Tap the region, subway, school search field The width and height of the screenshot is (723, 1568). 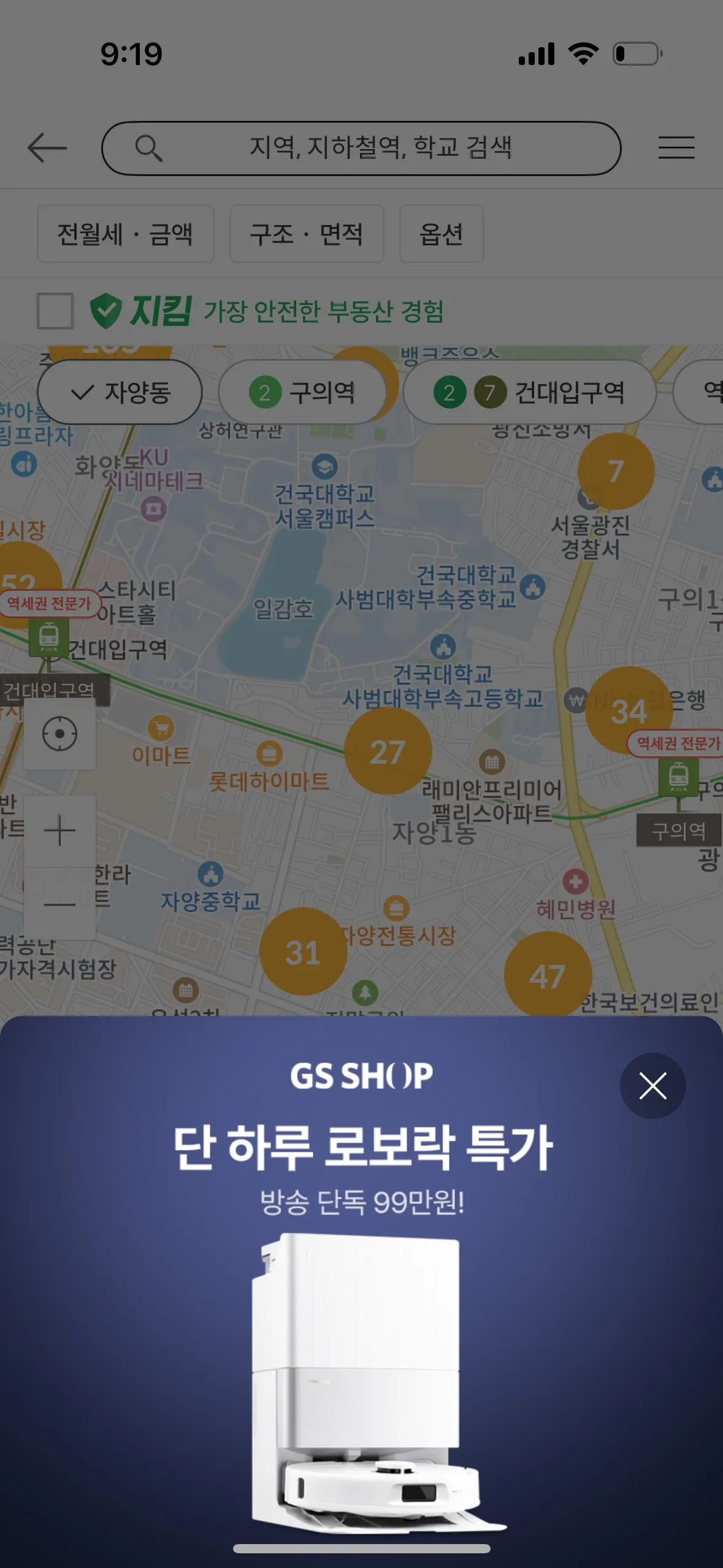361,148
